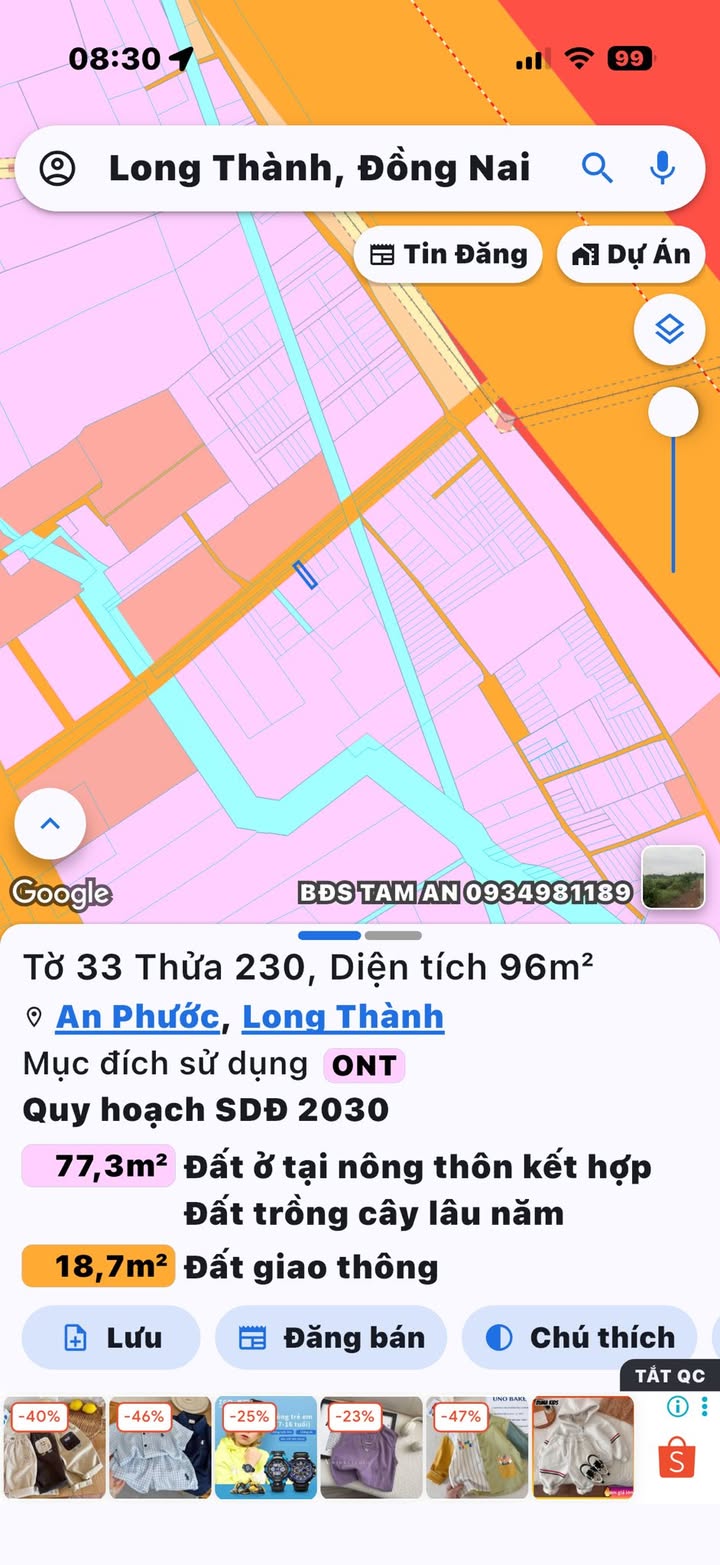Expand the panel with the up chevron
Screen dimensions: 720x1565
pos(50,824)
